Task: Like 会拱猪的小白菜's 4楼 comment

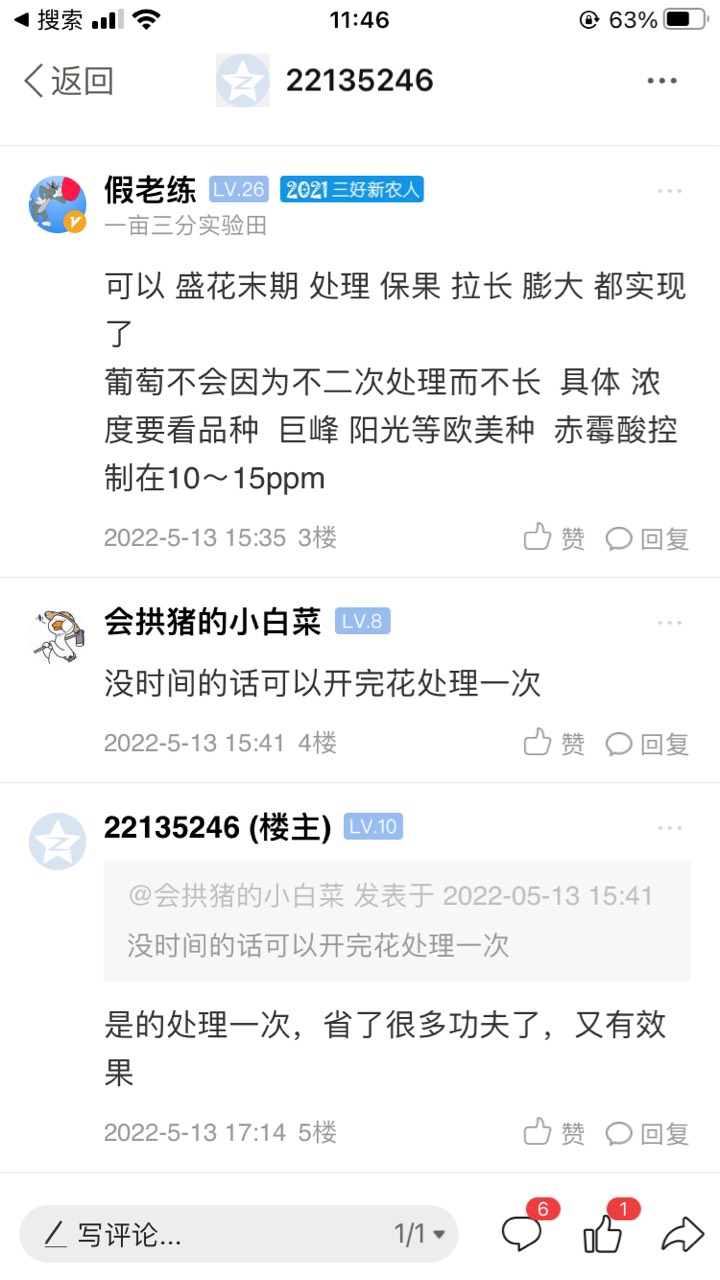Action: pos(555,743)
